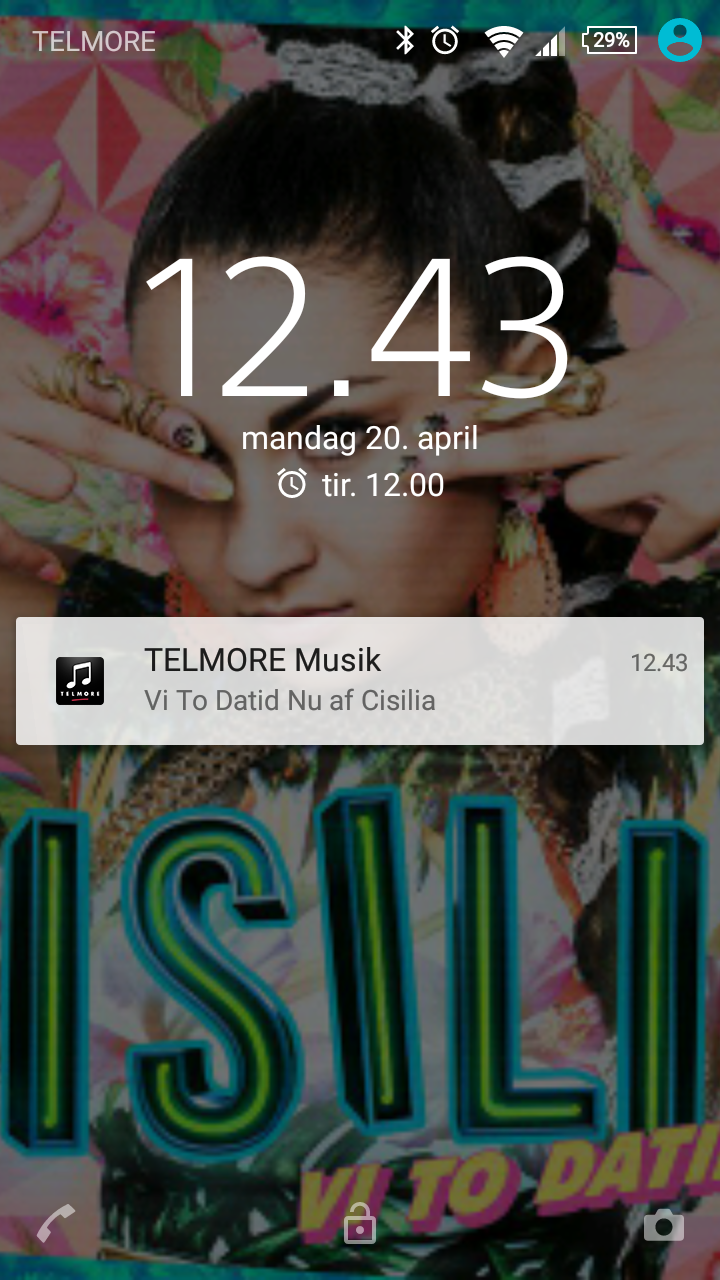This screenshot has height=1280, width=720.
Task: Tap the unlock padlock icon
Action: tap(360, 1224)
